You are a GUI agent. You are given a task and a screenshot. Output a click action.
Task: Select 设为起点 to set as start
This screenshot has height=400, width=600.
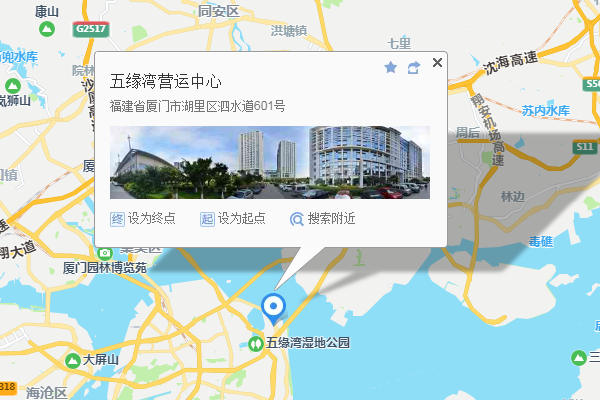point(233,218)
